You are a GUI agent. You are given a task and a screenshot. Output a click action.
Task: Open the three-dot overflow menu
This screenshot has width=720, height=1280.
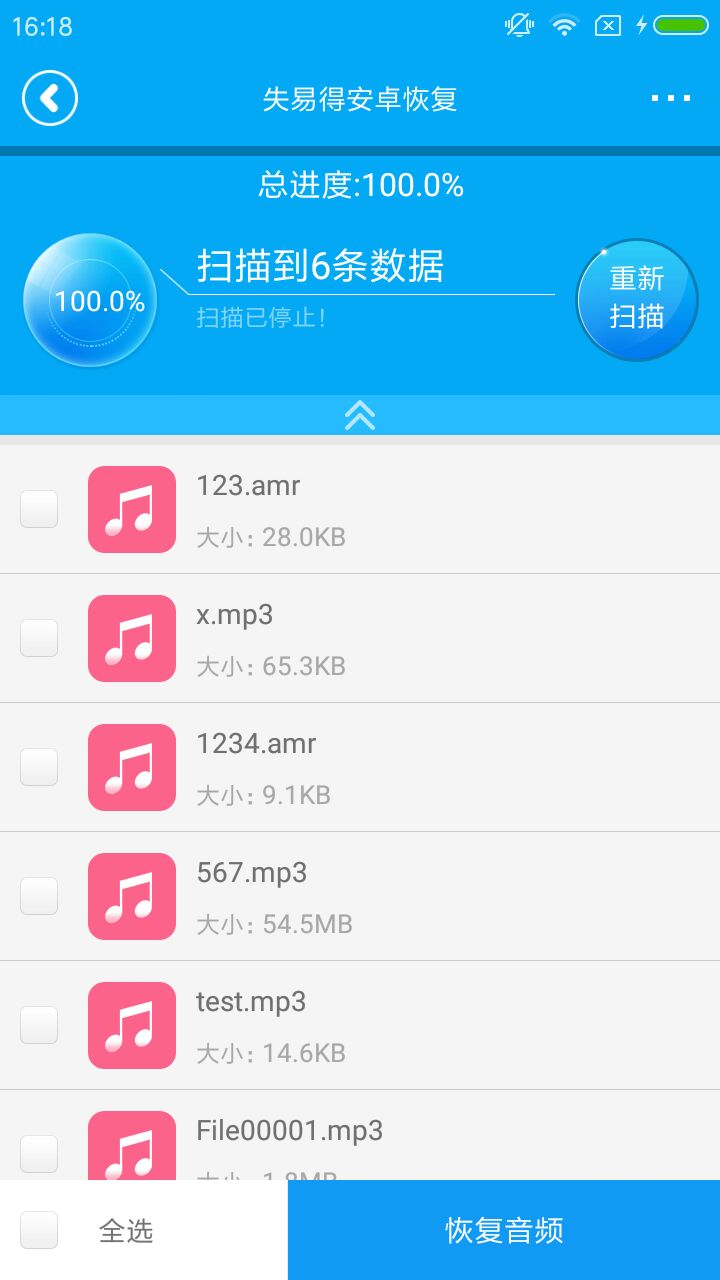[x=669, y=98]
